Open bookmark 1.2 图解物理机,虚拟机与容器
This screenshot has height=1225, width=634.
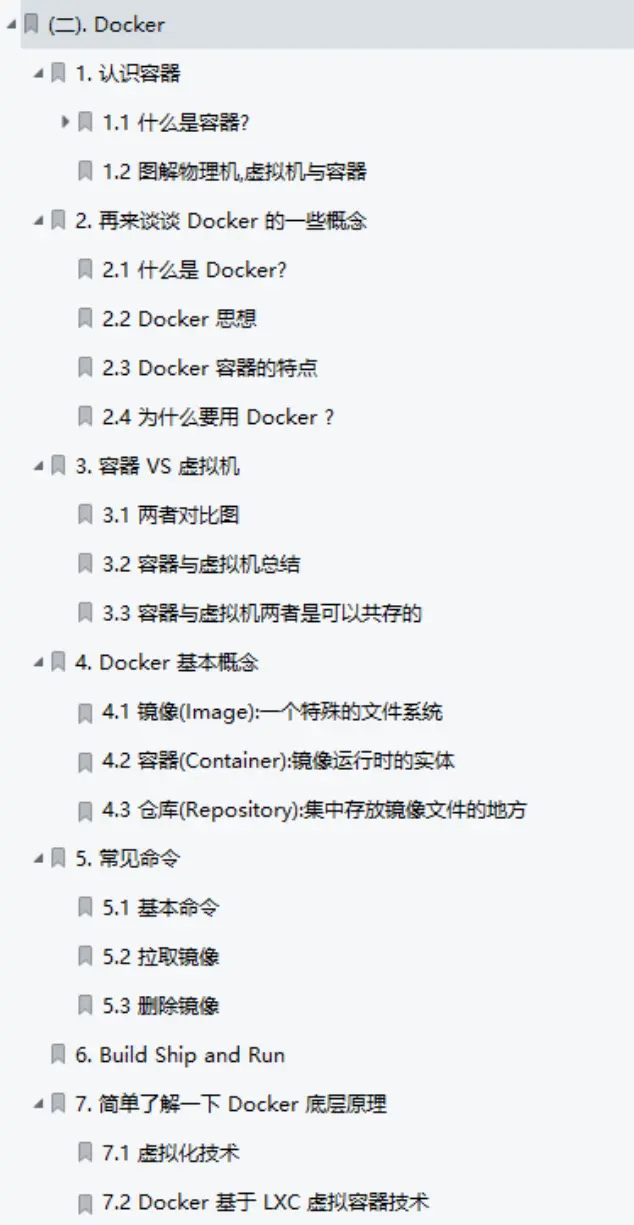(x=234, y=172)
